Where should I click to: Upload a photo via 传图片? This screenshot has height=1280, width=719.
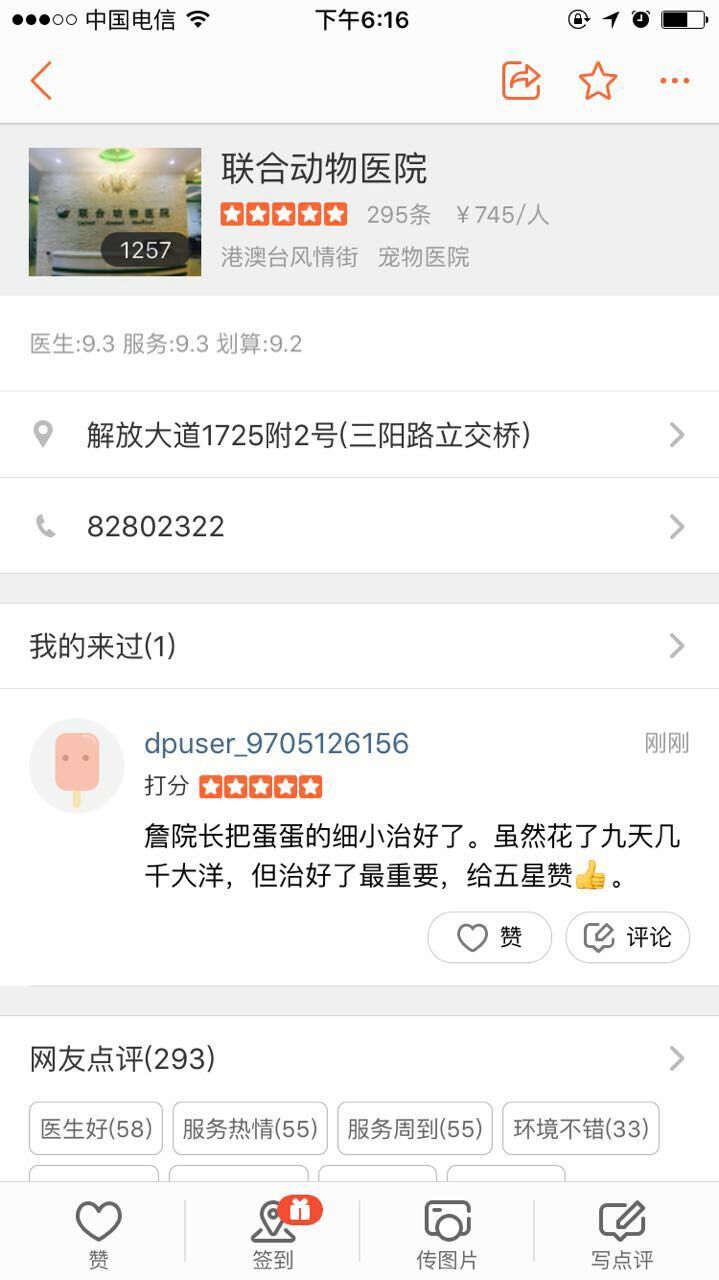click(447, 1234)
